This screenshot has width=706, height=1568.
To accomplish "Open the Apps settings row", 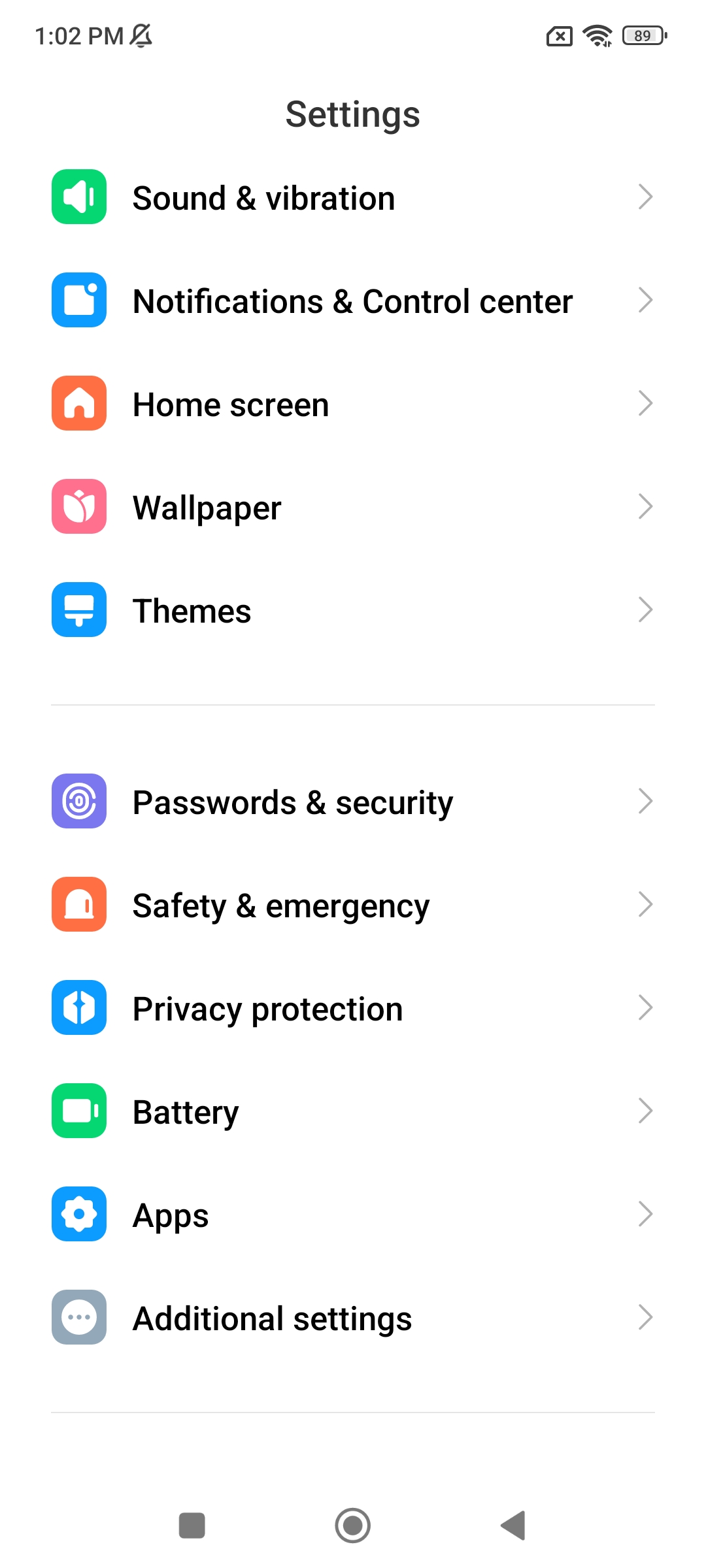I will point(353,1215).
